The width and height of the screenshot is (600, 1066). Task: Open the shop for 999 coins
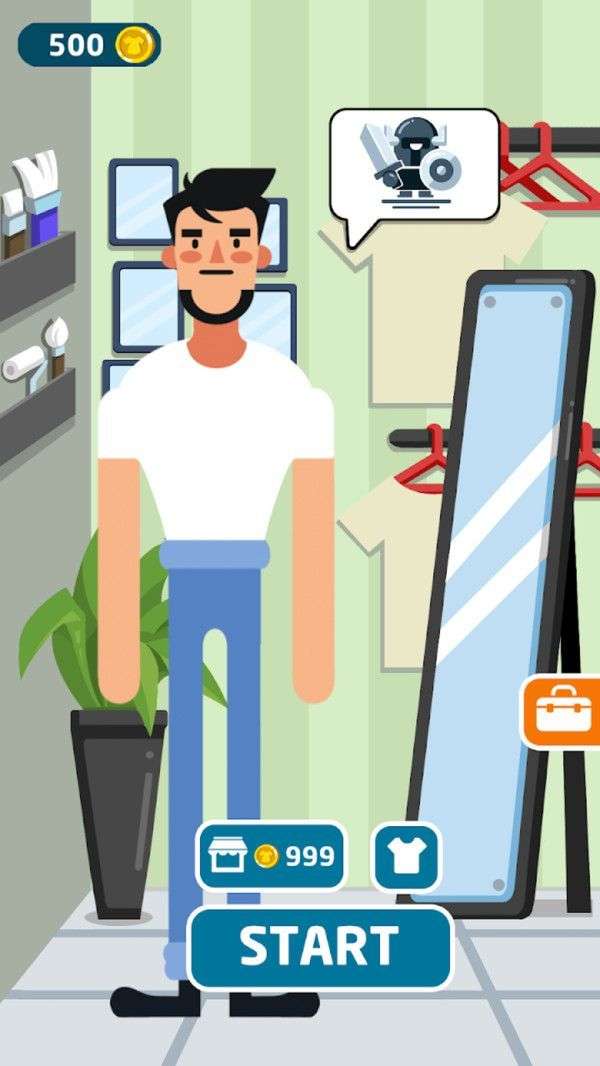click(271, 856)
